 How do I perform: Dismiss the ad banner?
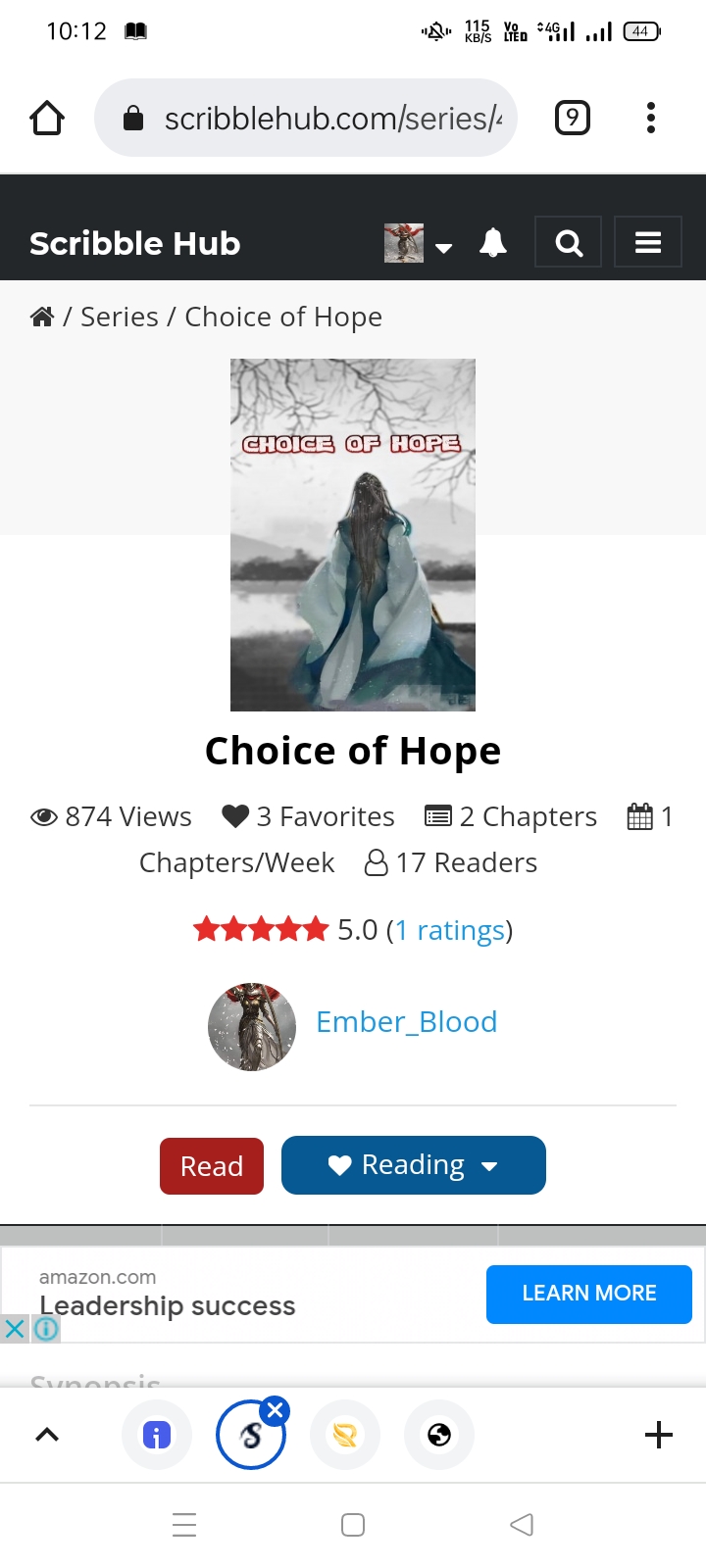point(14,1329)
